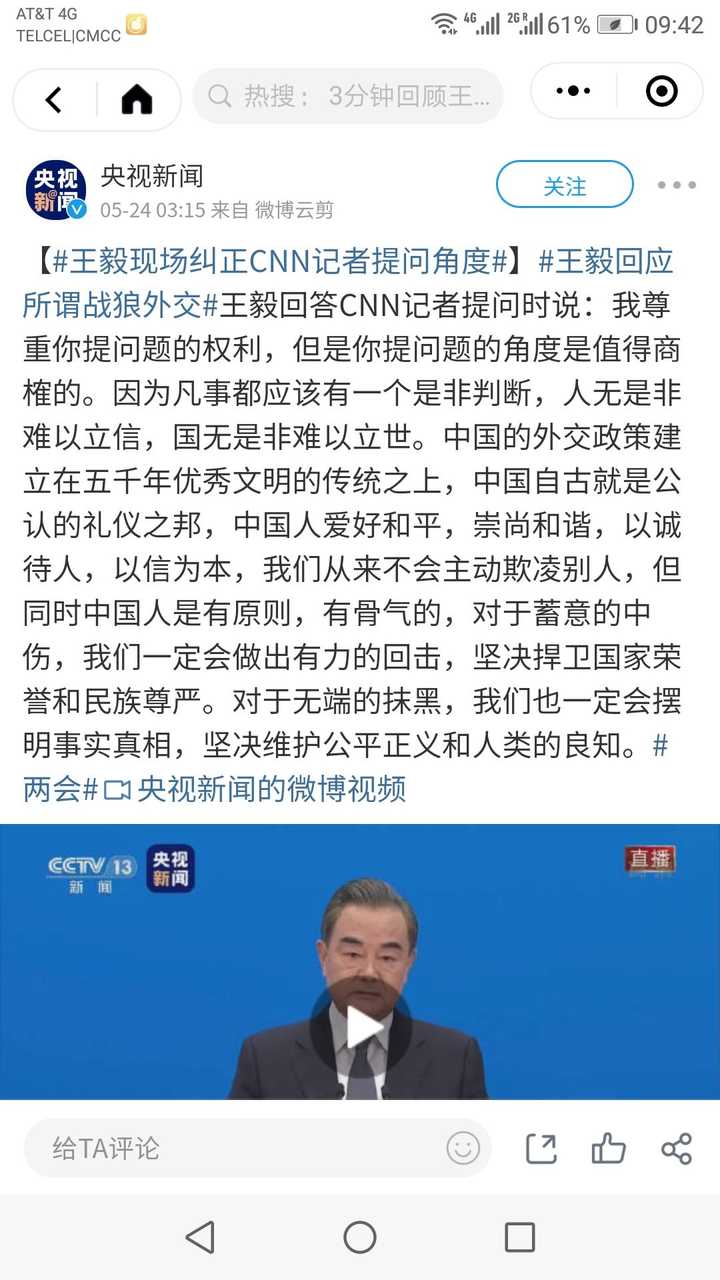Play the CCTV13 video
Screen dimensions: 720x1280
click(x=360, y=1027)
